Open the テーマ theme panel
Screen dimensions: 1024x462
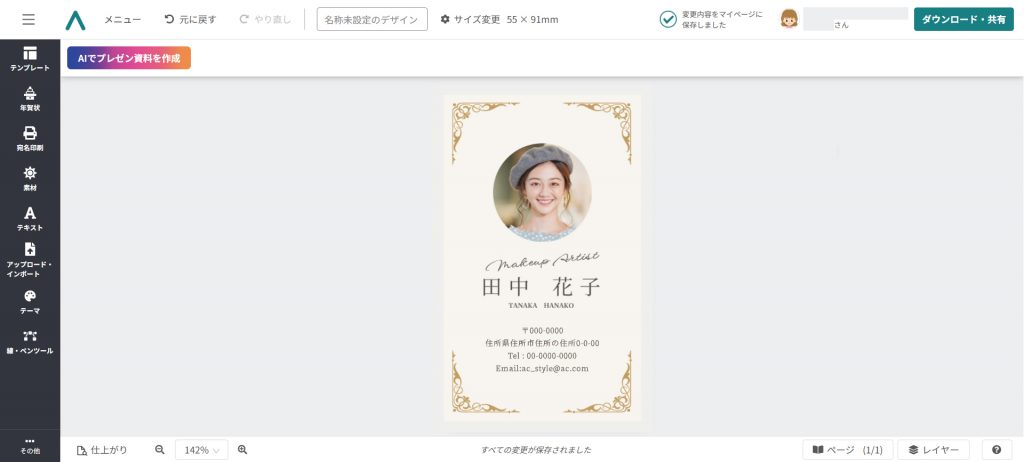click(30, 302)
